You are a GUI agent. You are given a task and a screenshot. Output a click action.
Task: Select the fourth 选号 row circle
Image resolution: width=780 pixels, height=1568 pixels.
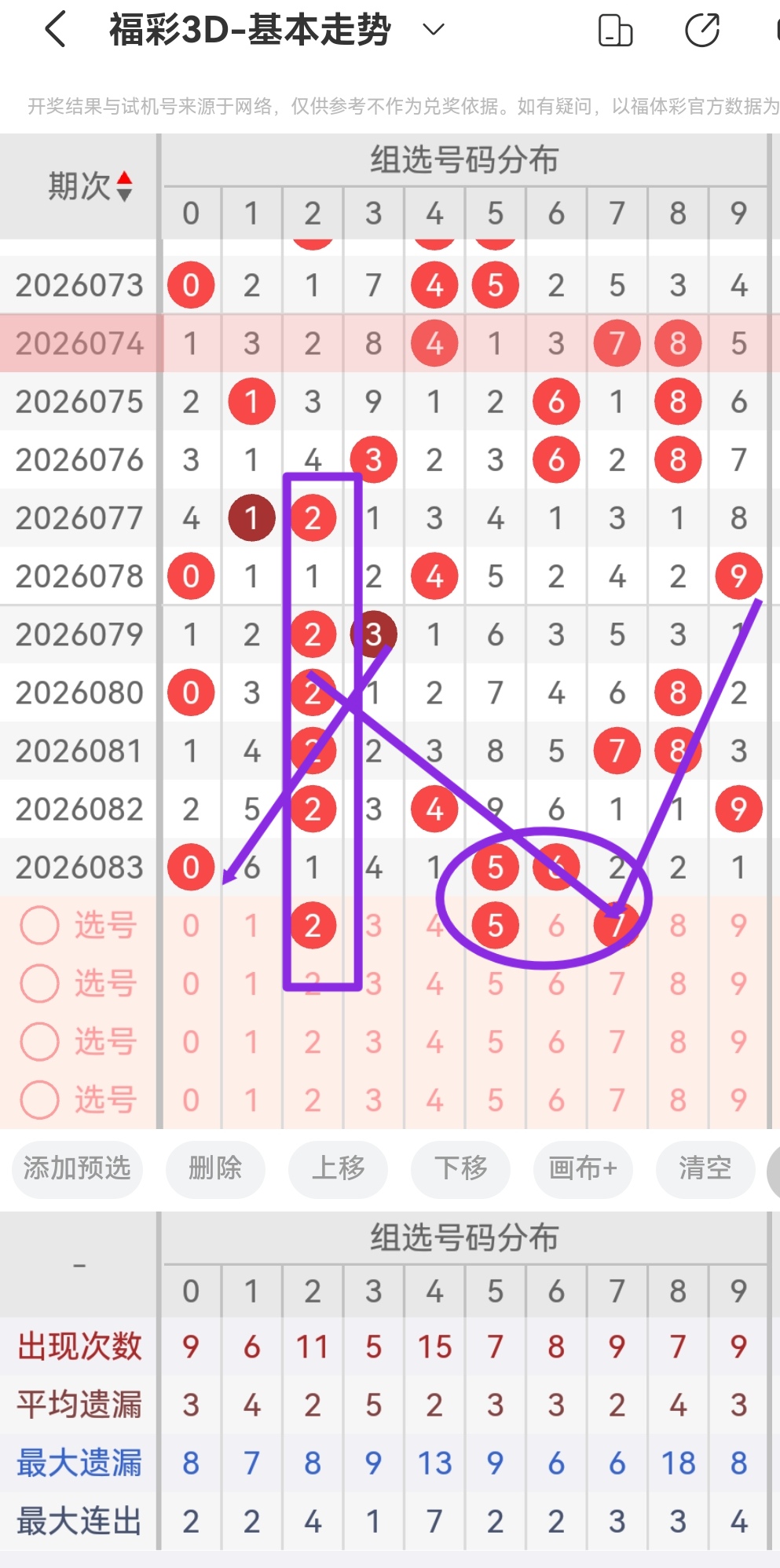[39, 1100]
